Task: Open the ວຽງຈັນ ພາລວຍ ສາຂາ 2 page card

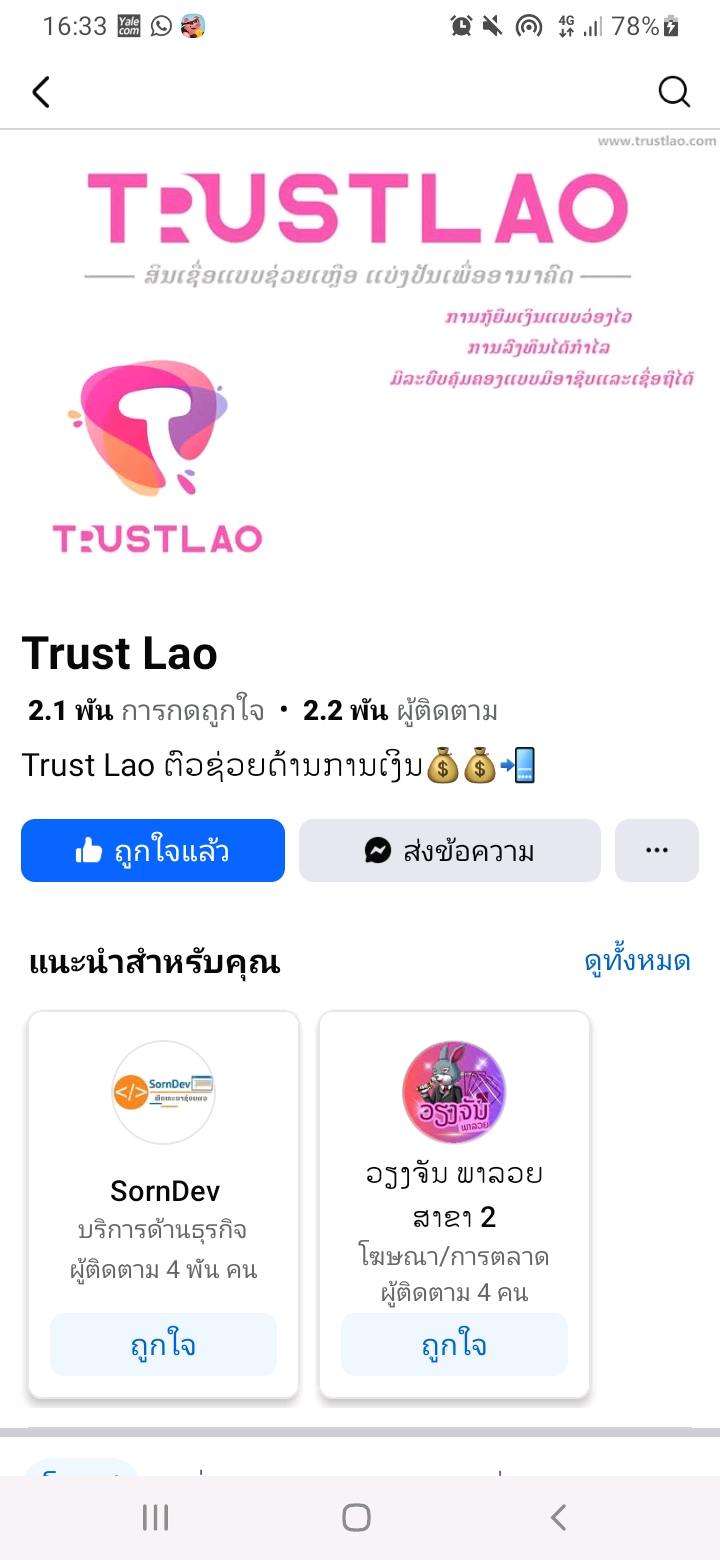Action: 454,1150
